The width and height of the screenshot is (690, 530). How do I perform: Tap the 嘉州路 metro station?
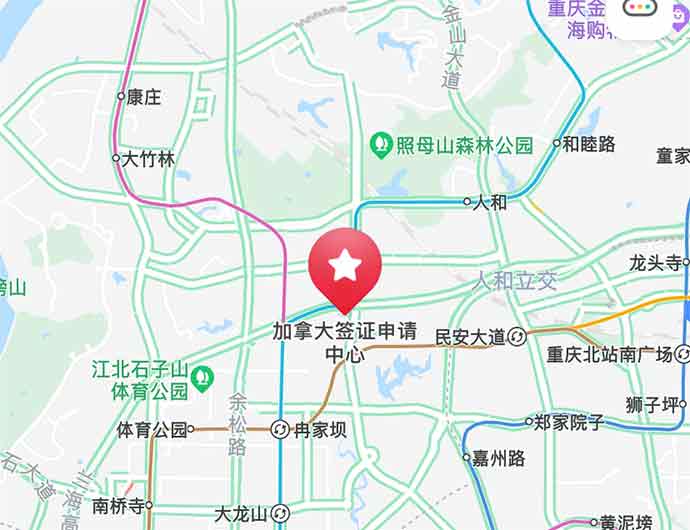466,458
